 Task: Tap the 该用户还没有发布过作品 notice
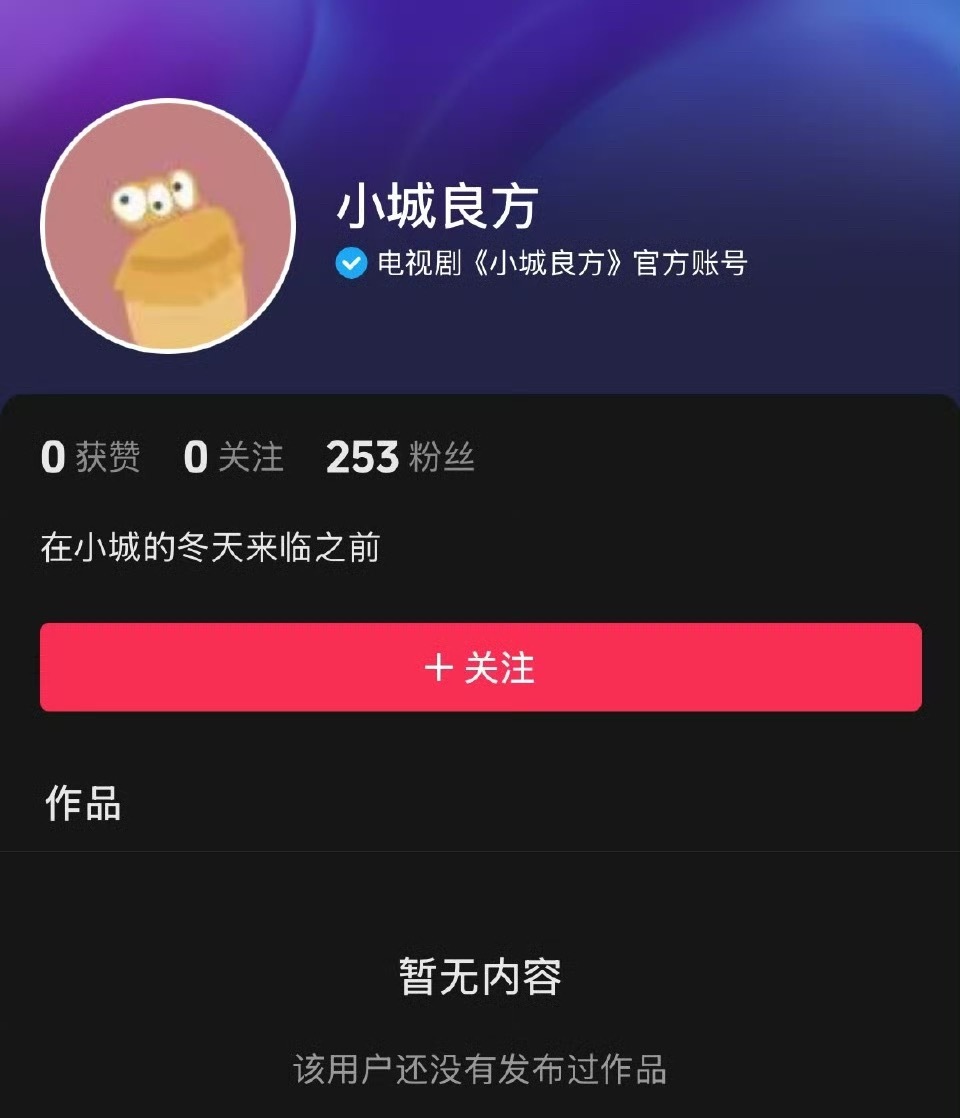(x=479, y=1069)
